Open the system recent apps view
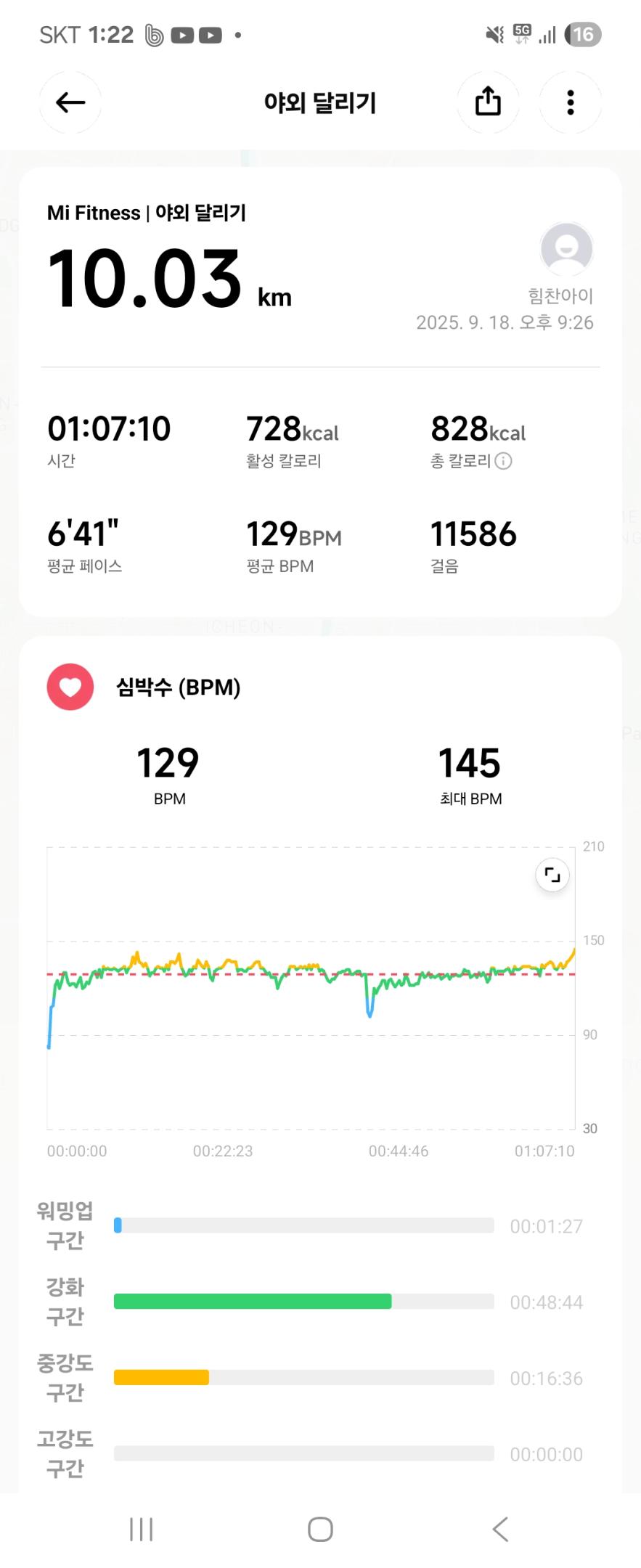The image size is (641, 1568). (x=141, y=1529)
